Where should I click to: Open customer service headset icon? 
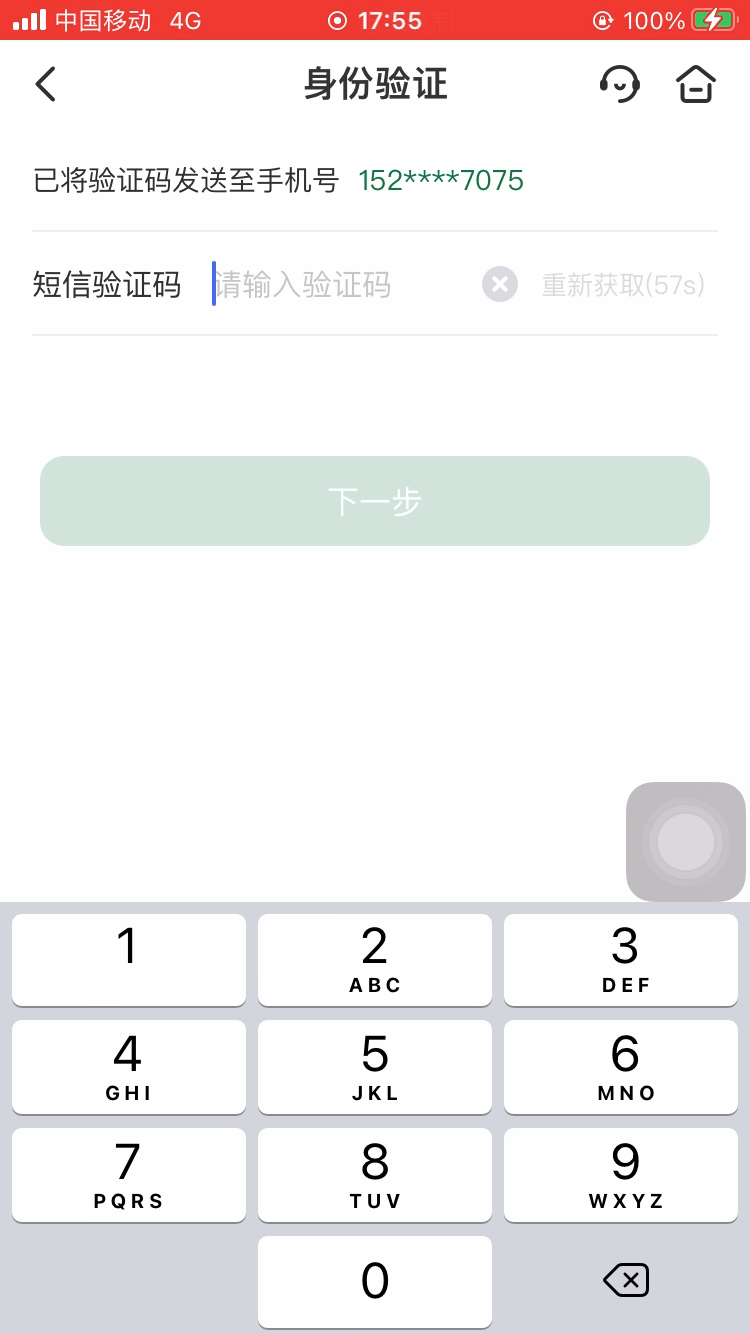coord(619,85)
